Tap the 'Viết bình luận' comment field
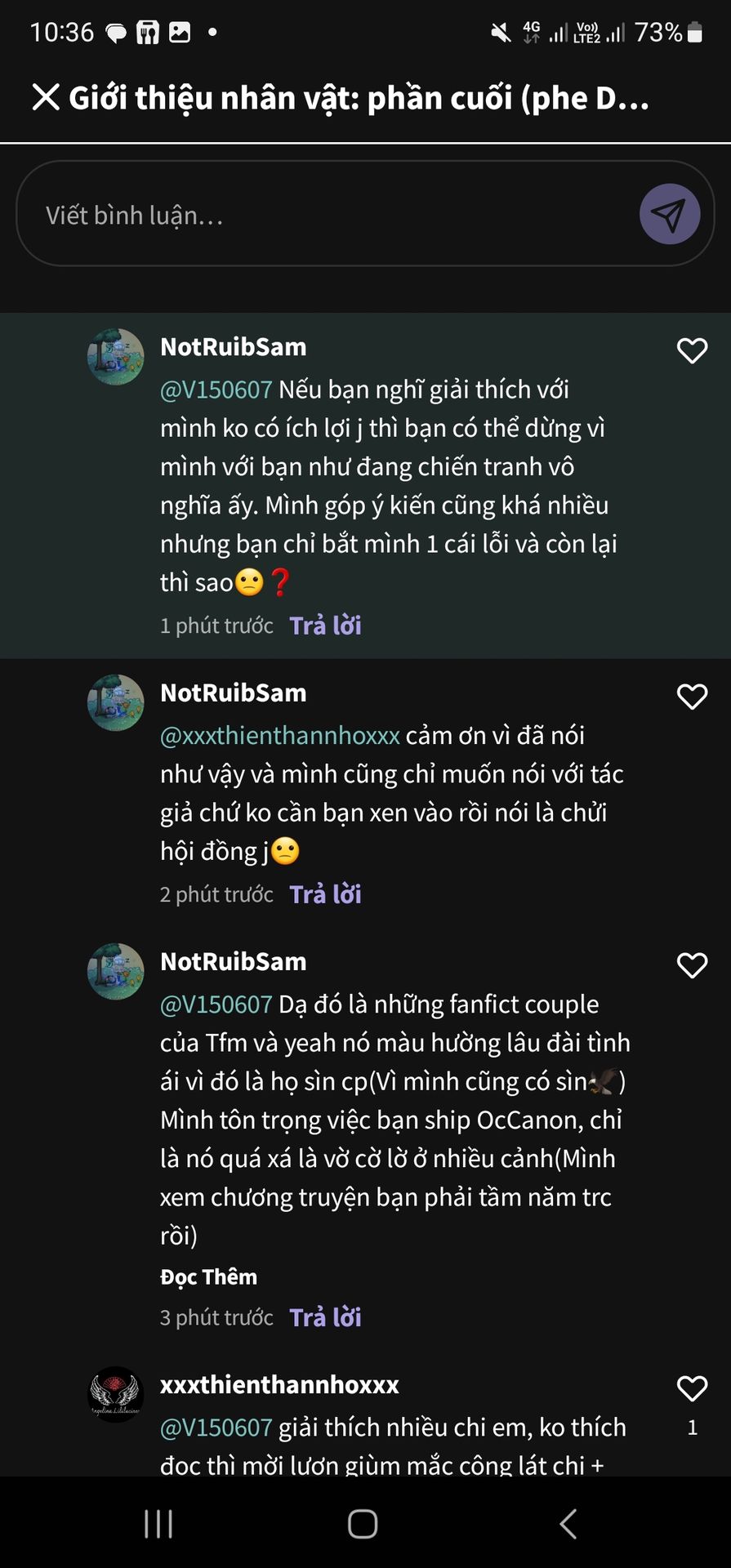The height and width of the screenshot is (1568, 731). click(x=327, y=215)
